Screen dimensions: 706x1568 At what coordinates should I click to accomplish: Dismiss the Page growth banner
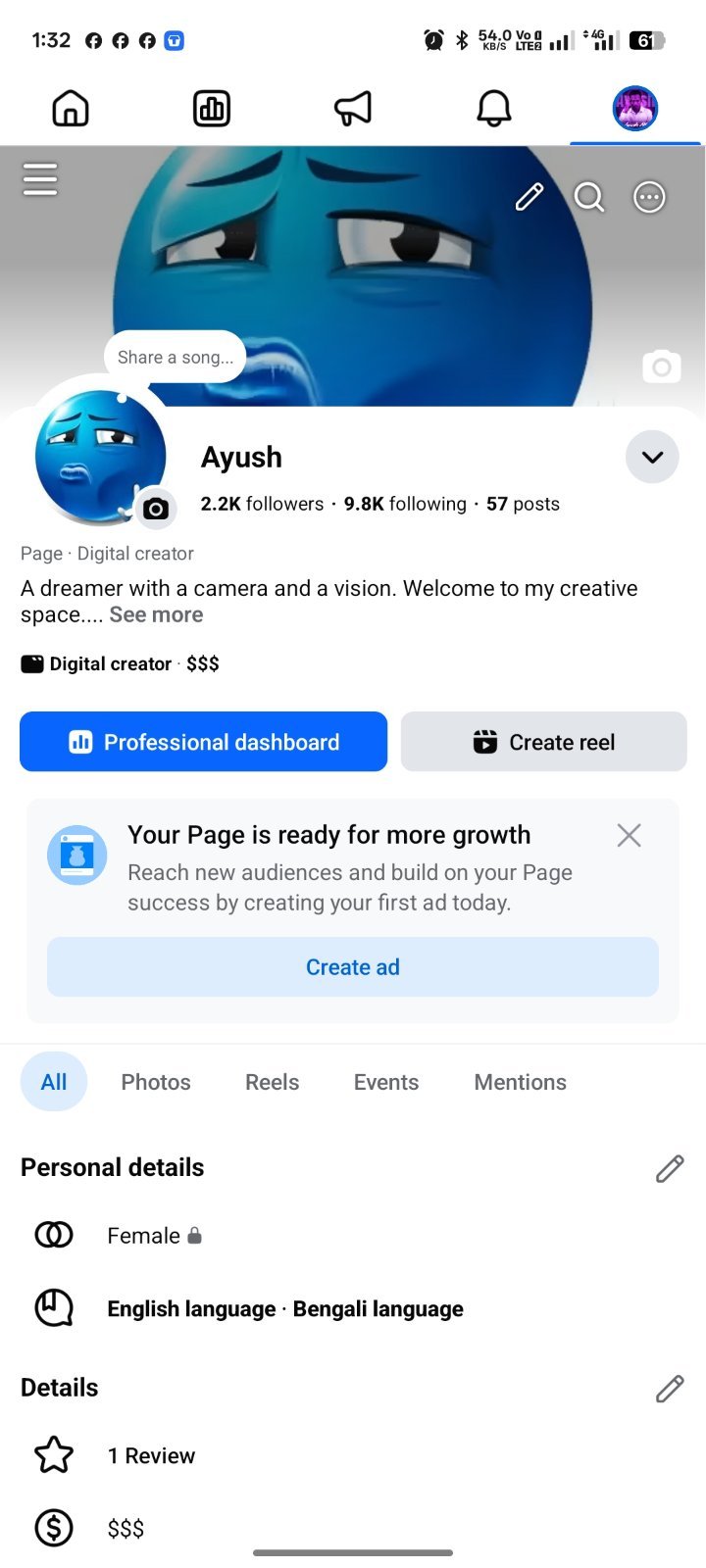pyautogui.click(x=630, y=835)
